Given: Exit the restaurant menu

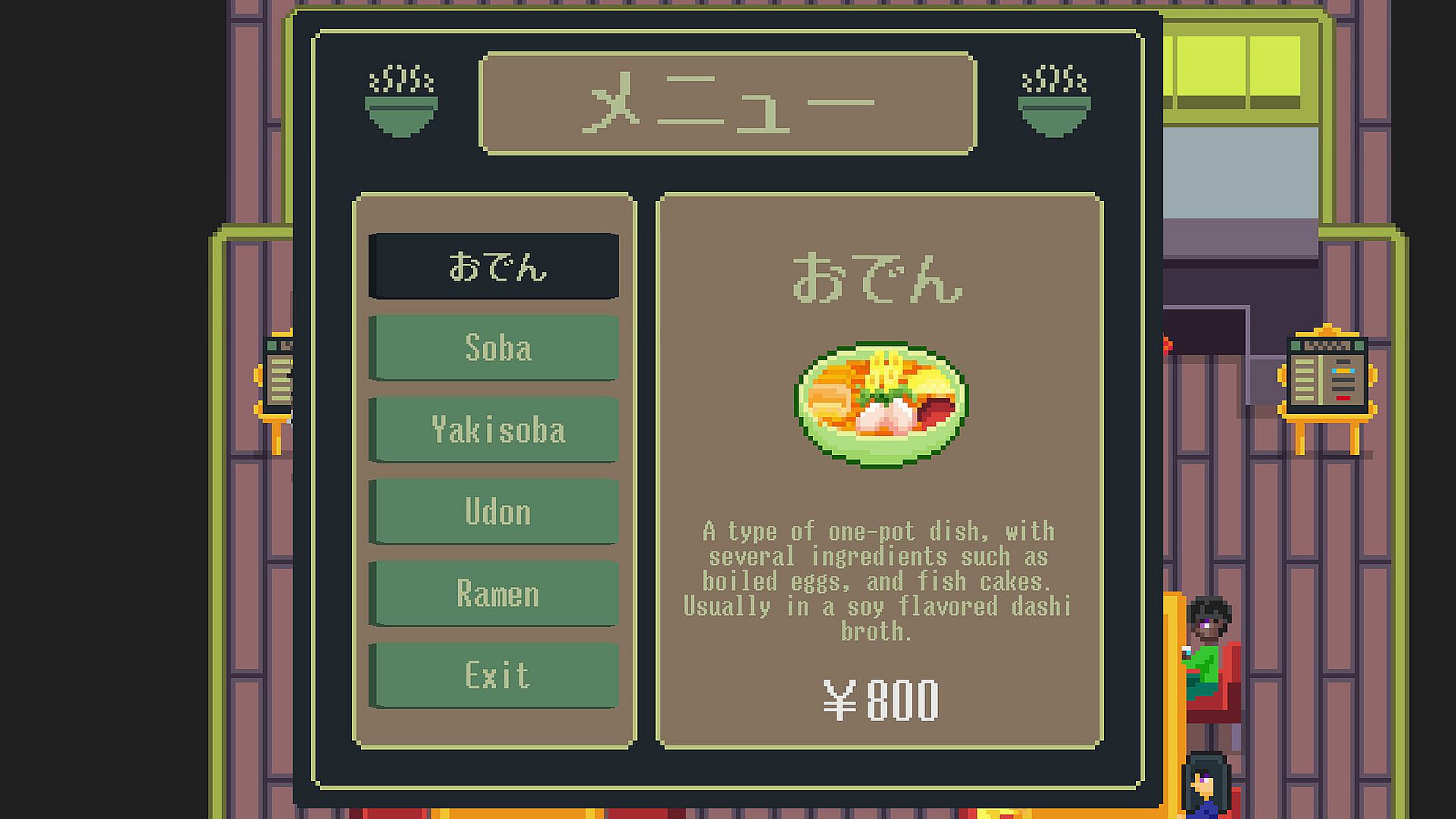Looking at the screenshot, I should point(494,676).
